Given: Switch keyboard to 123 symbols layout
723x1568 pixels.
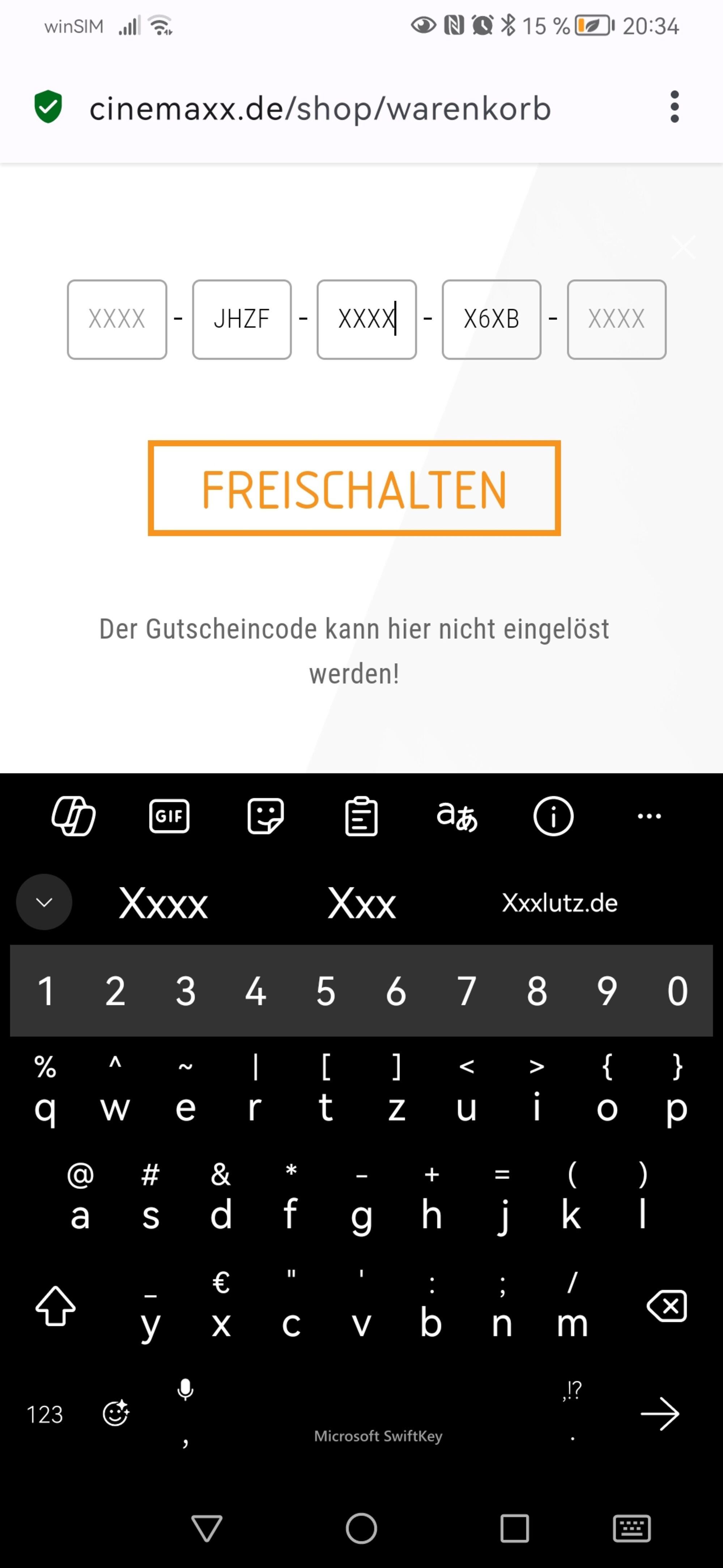Looking at the screenshot, I should pos(44,1414).
